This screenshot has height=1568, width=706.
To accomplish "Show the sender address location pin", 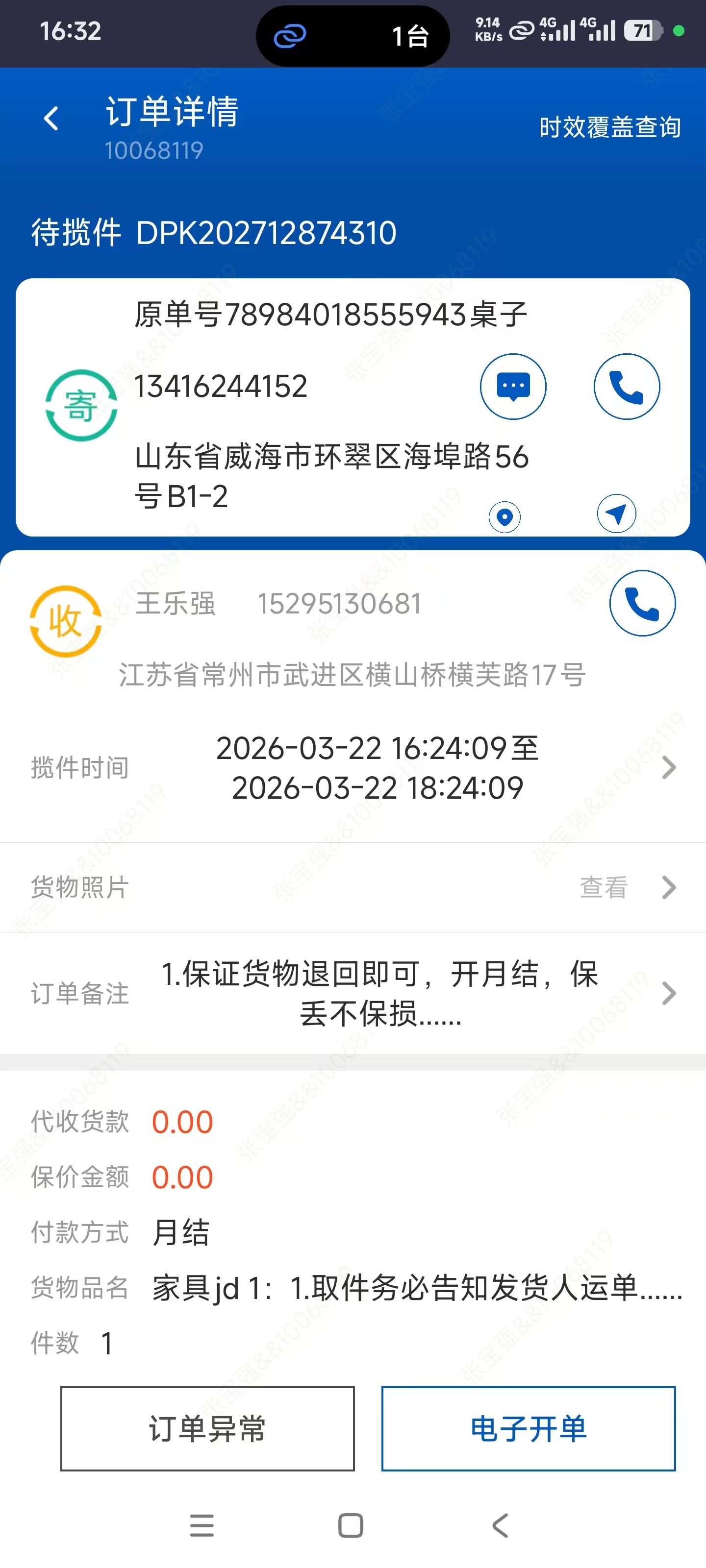I will 504,517.
